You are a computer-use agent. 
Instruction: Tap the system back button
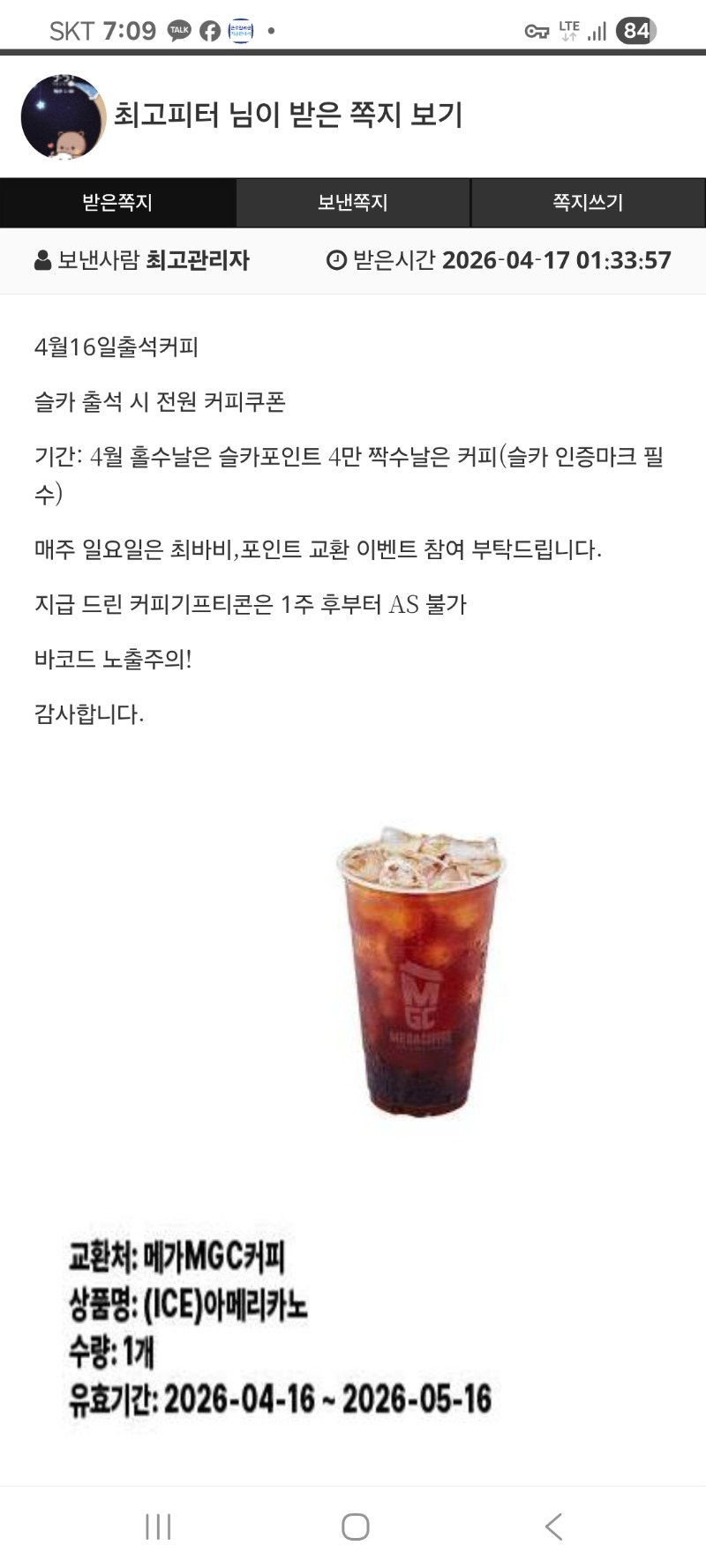click(x=553, y=1527)
